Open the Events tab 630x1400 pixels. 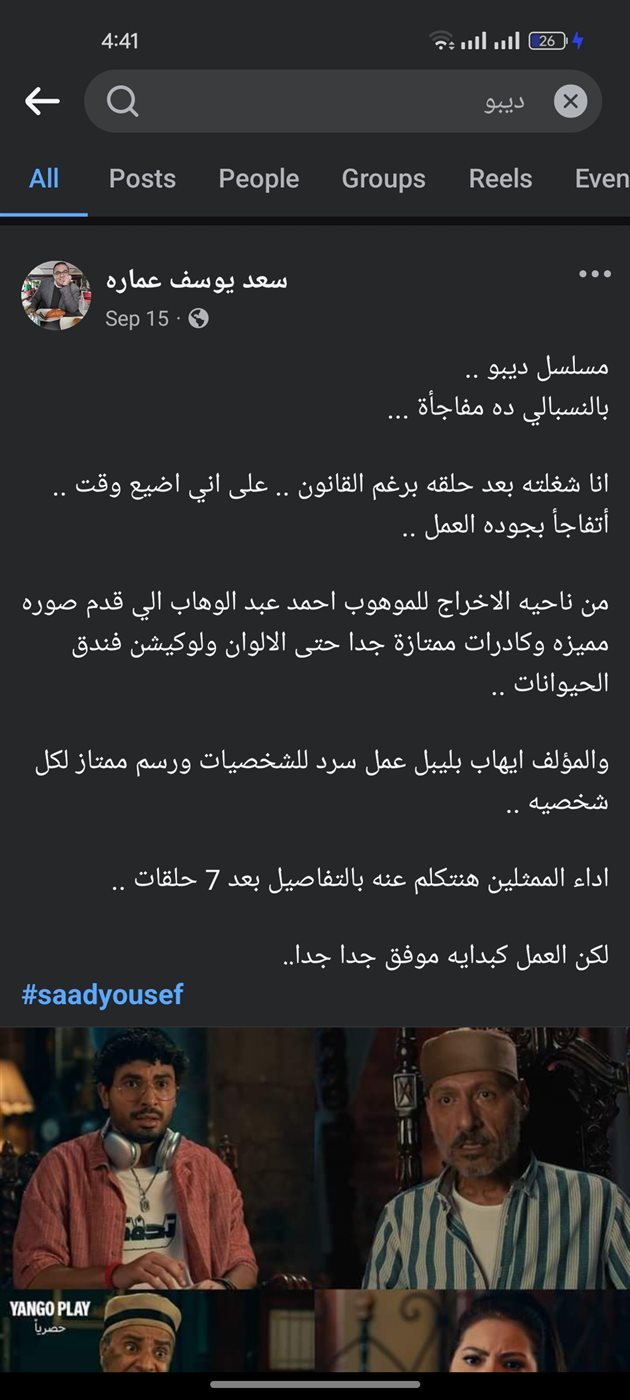click(601, 179)
